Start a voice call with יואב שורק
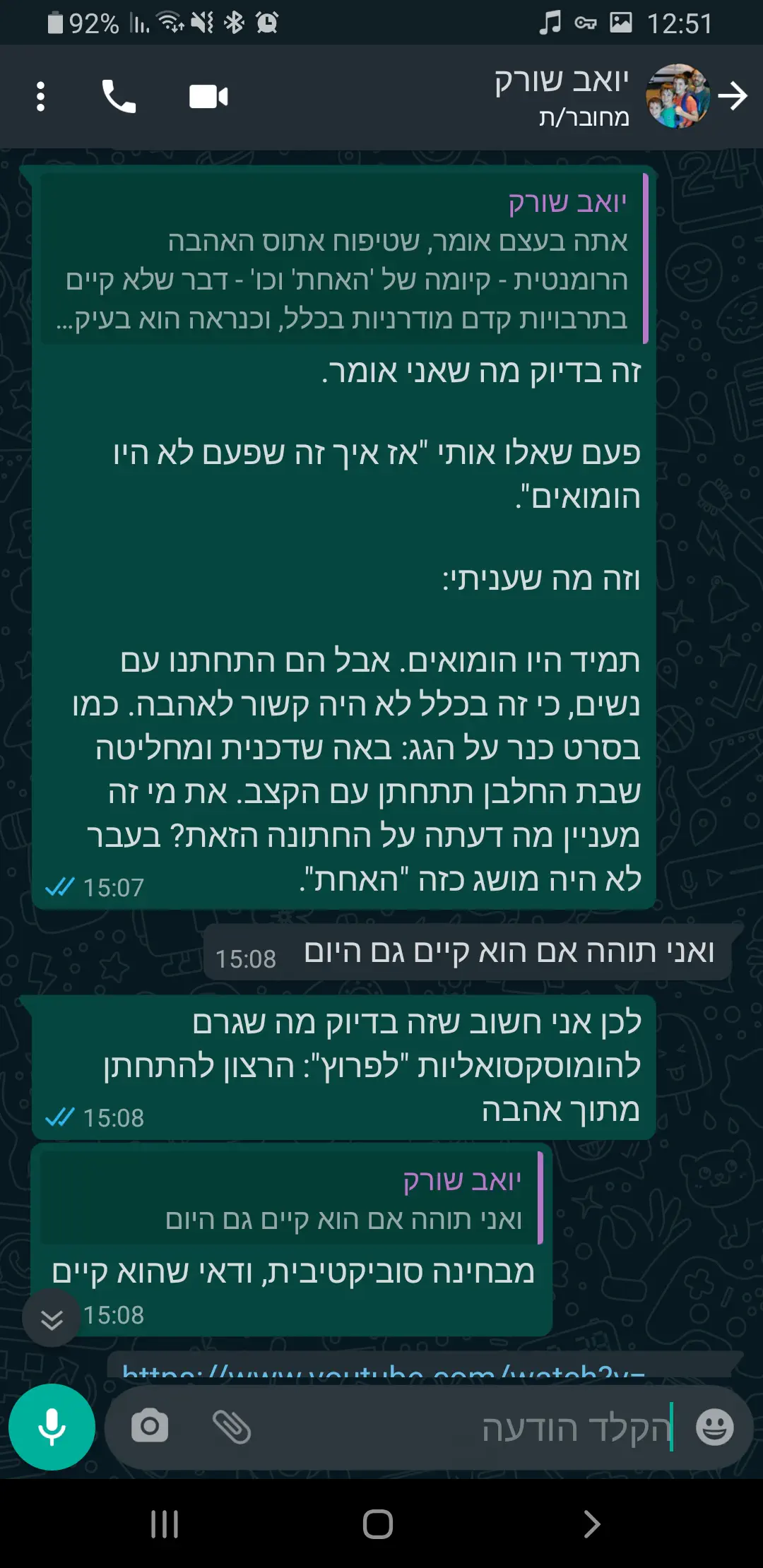 (x=119, y=97)
